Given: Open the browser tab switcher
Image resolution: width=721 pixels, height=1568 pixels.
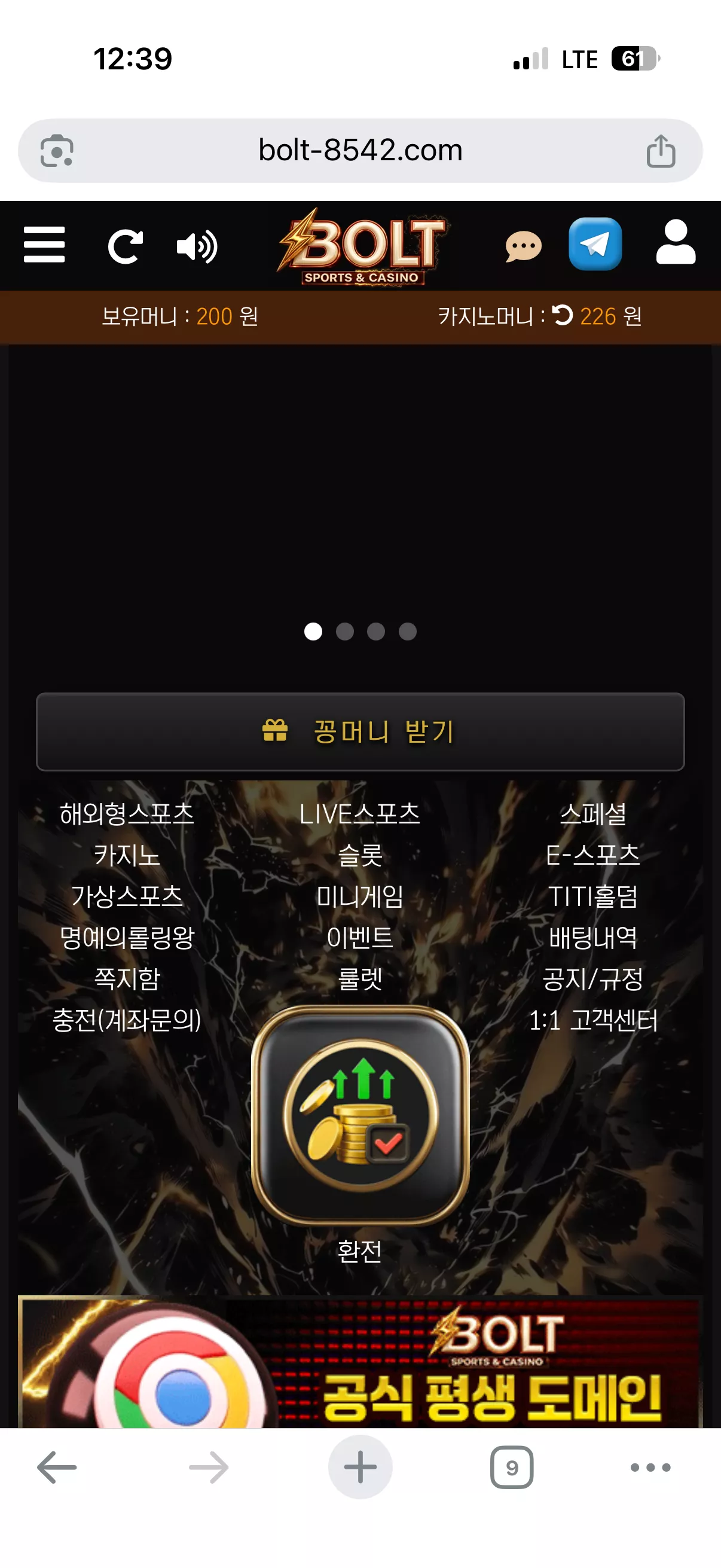Looking at the screenshot, I should (512, 1468).
